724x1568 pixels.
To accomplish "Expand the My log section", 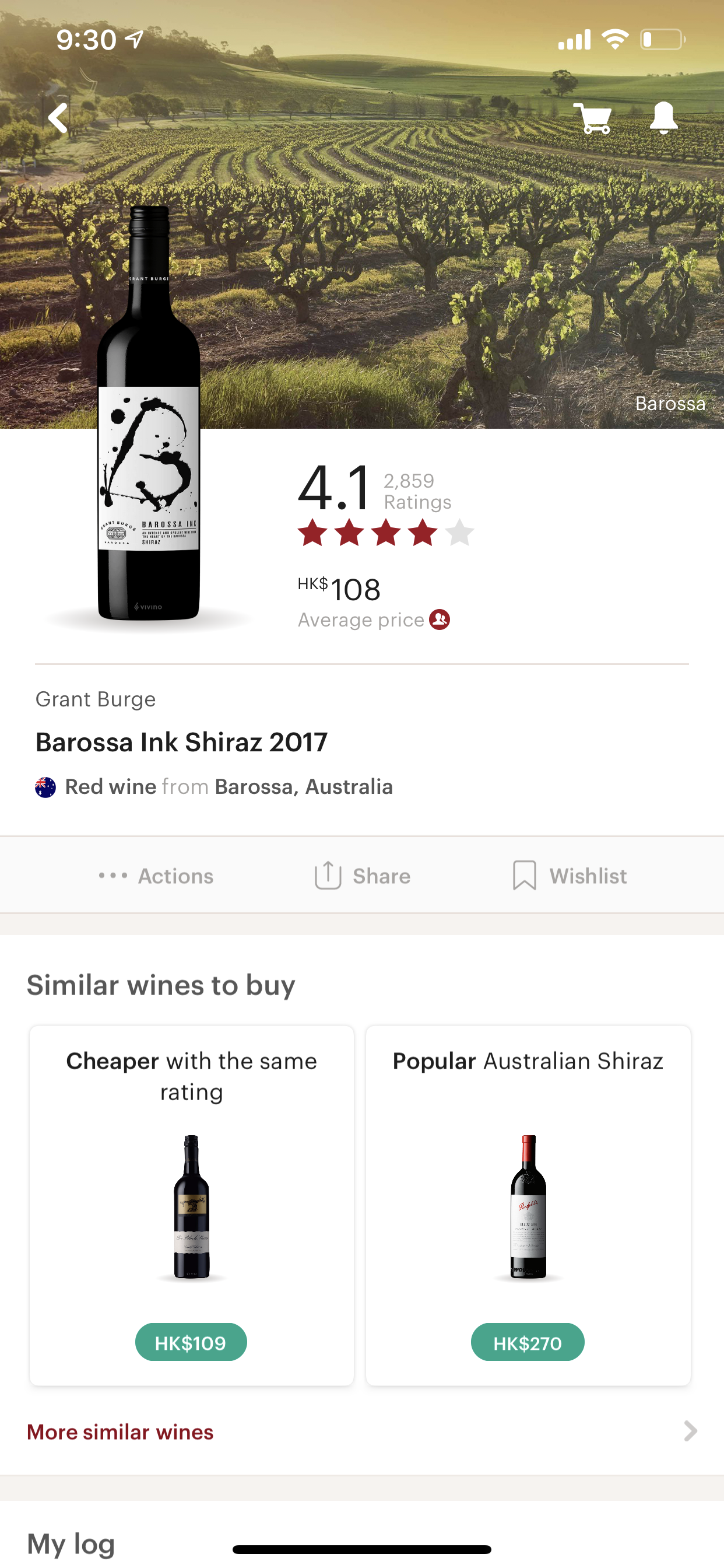I will pos(72,1542).
